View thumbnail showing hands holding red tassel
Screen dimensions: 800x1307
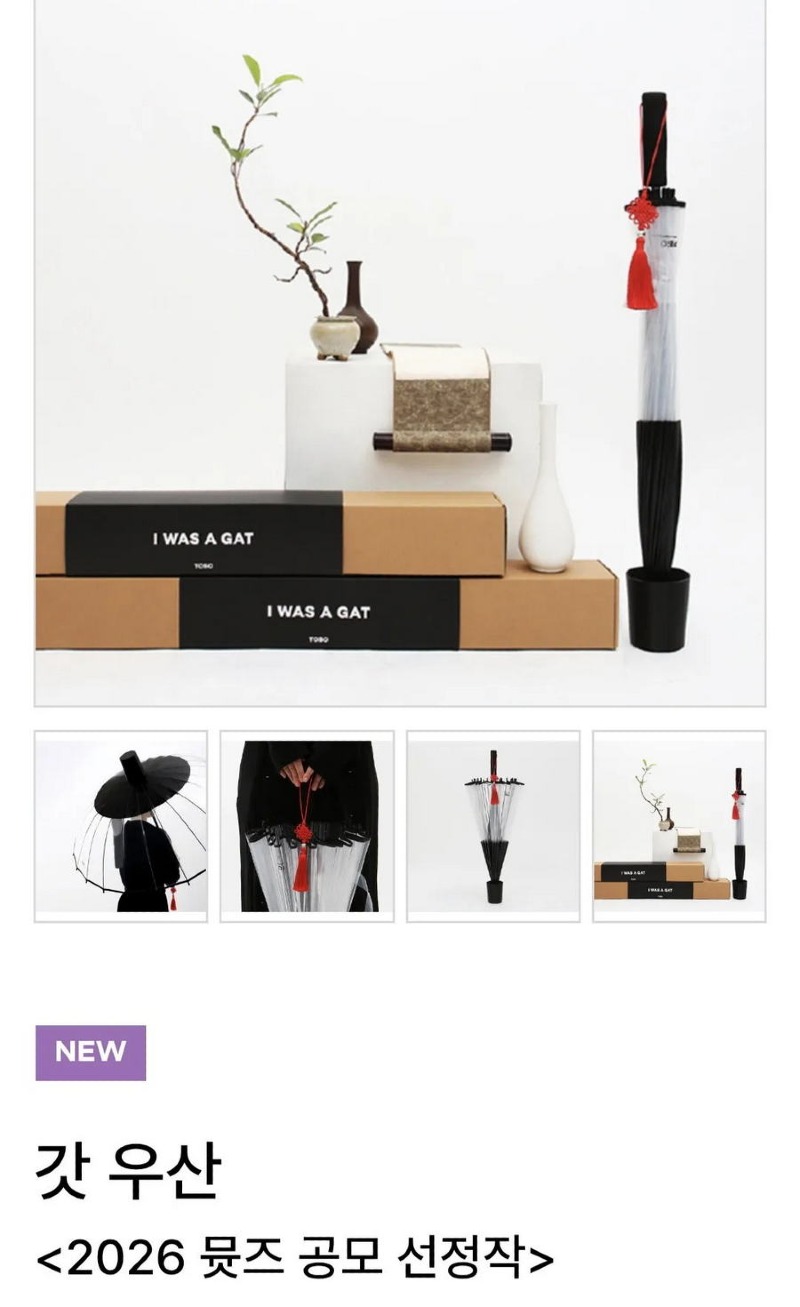pos(307,826)
